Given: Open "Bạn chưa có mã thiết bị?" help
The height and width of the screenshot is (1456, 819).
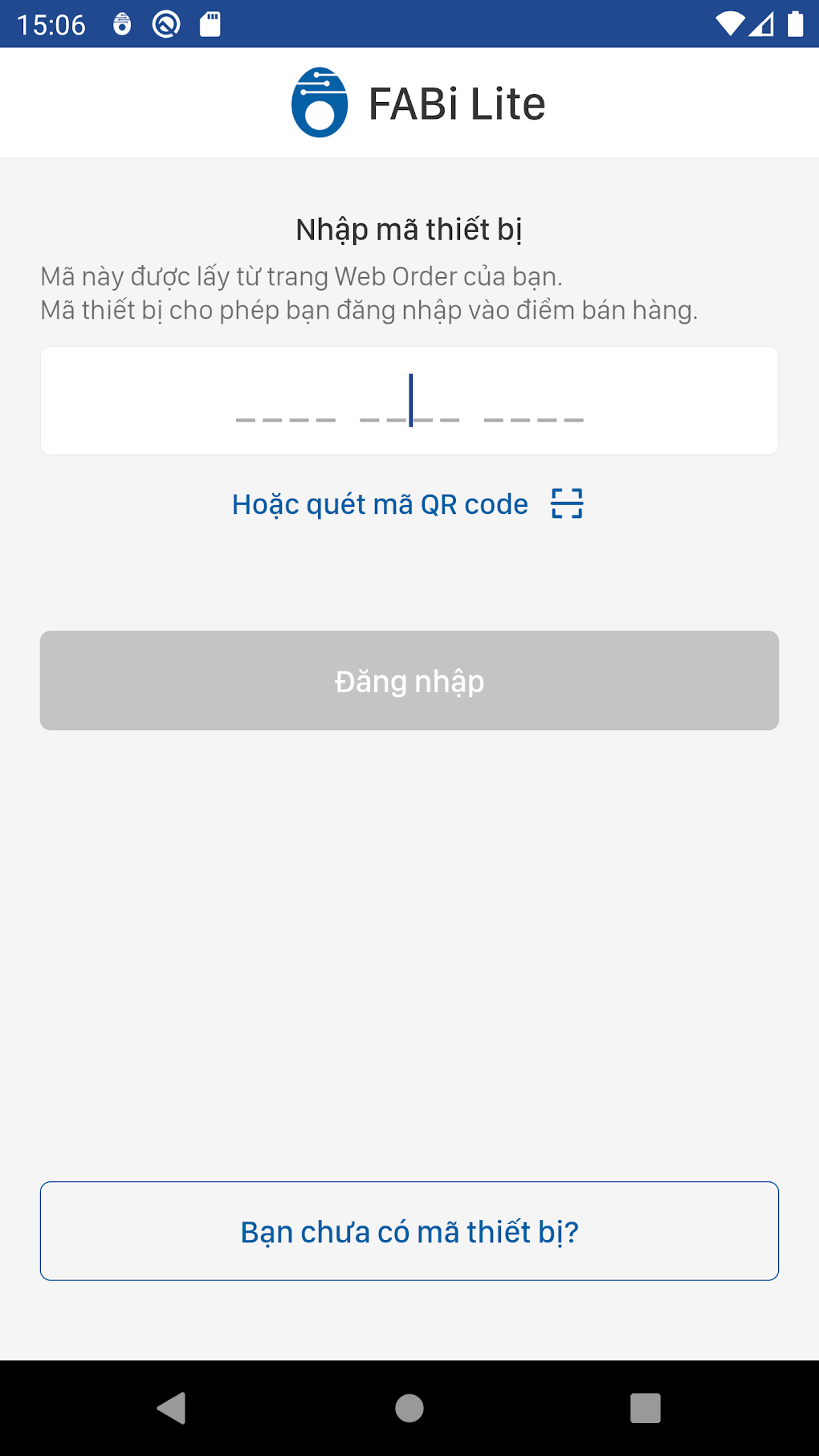Looking at the screenshot, I should click(409, 1231).
